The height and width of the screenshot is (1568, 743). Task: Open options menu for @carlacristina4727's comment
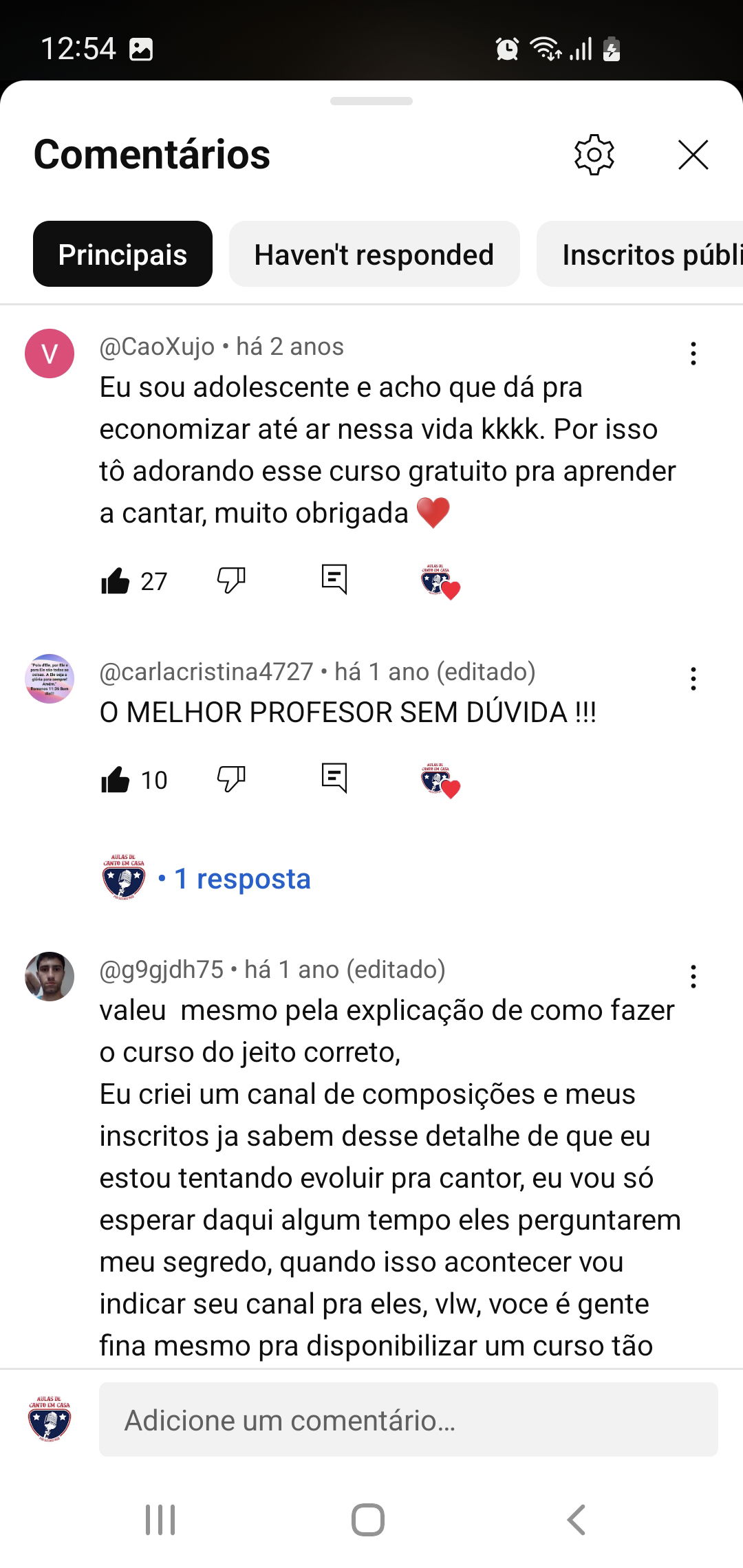click(x=693, y=679)
